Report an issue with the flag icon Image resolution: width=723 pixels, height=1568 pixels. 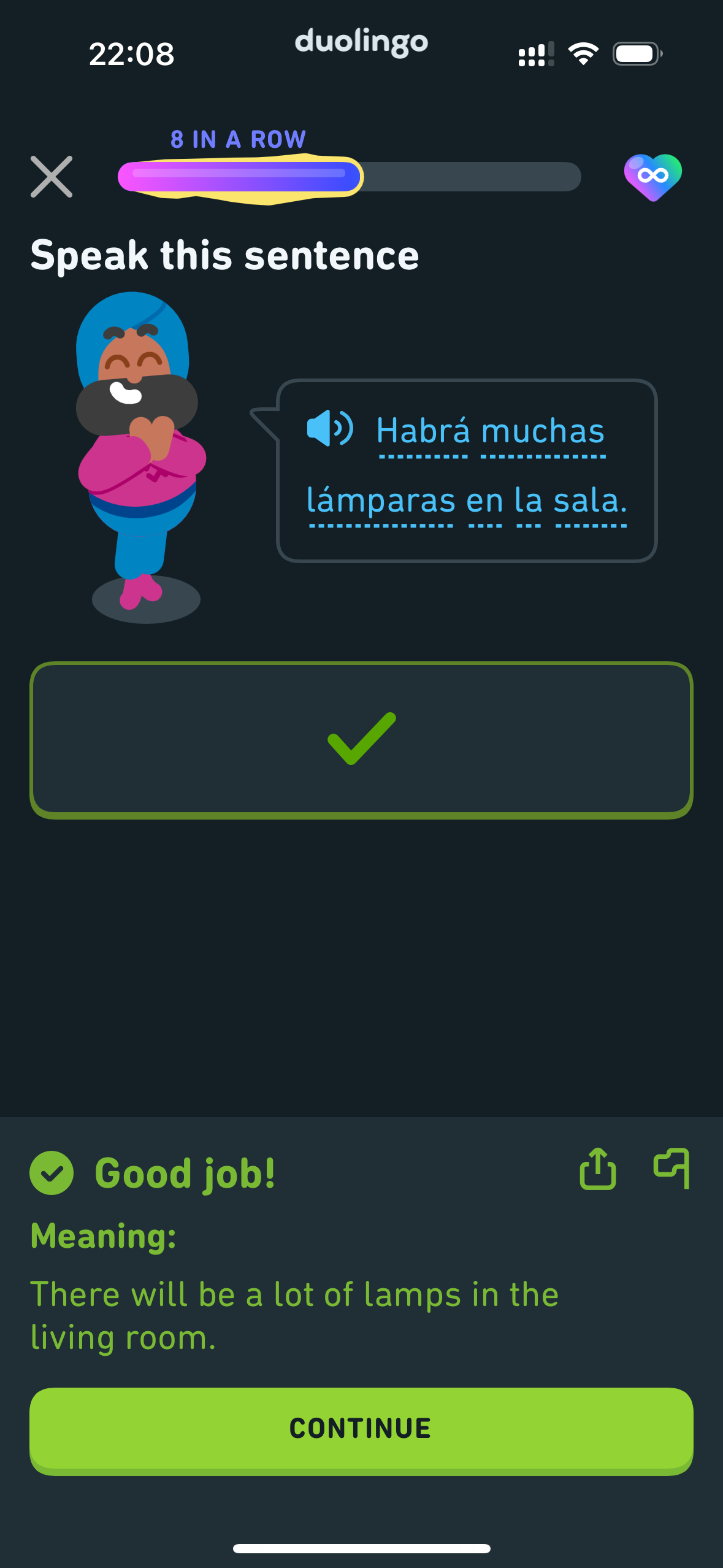[x=671, y=1168]
